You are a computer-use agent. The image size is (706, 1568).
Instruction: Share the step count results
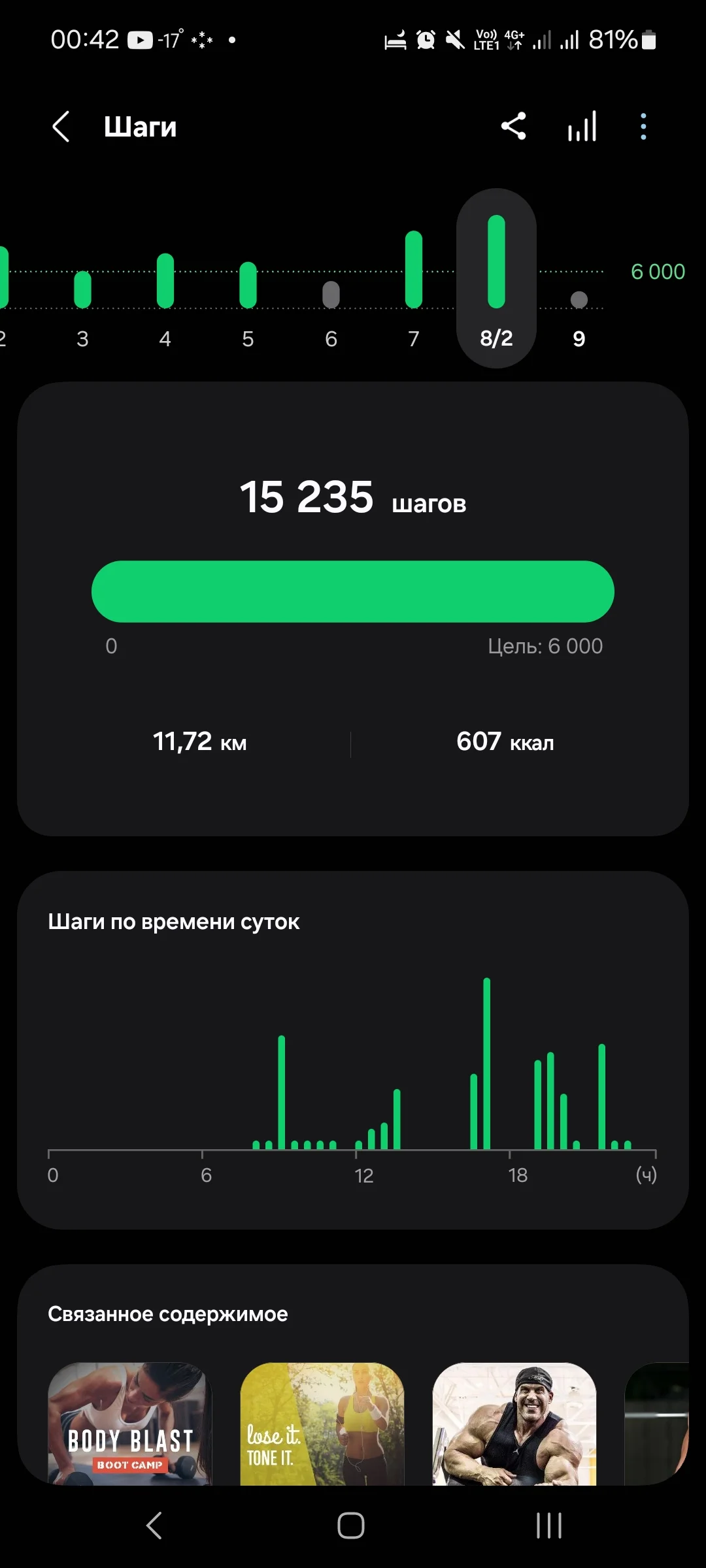pos(513,127)
